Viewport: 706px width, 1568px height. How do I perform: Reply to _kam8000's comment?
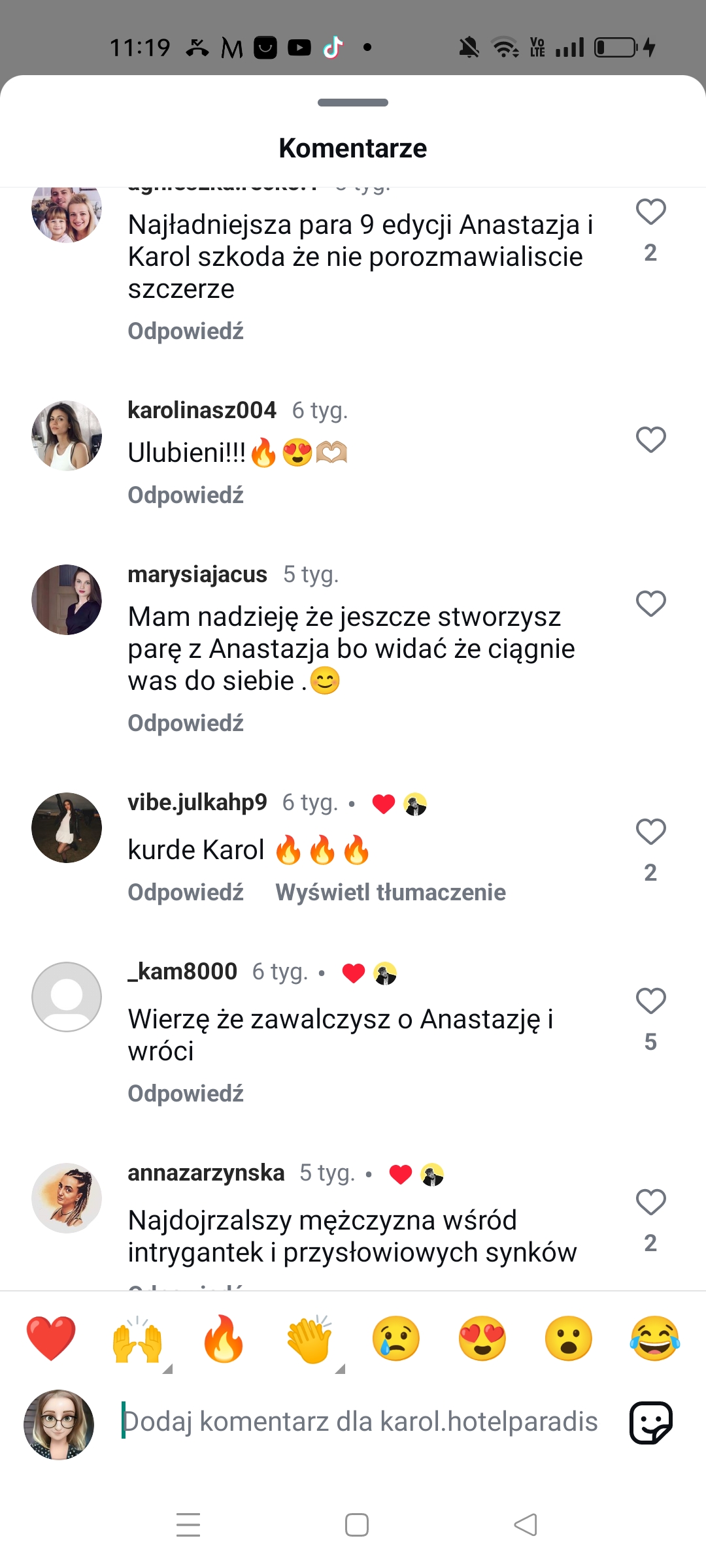186,1093
